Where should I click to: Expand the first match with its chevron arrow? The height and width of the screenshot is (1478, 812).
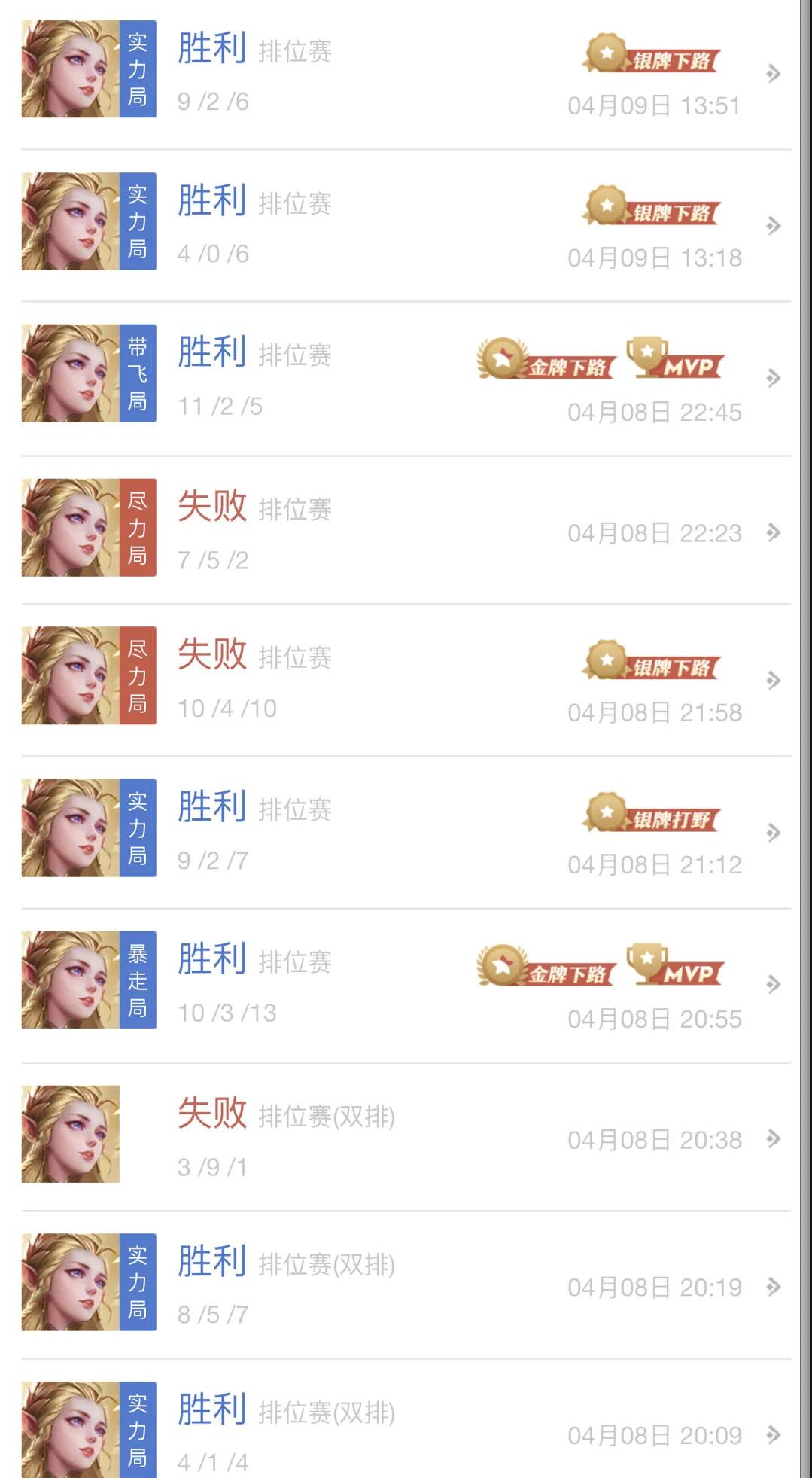pos(773,74)
